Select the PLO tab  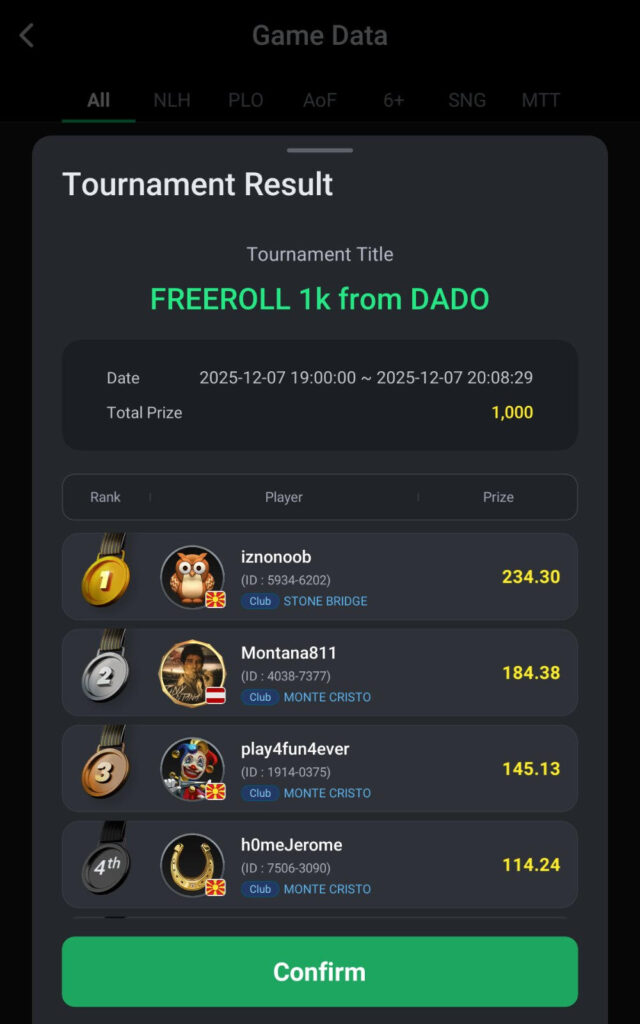click(246, 100)
